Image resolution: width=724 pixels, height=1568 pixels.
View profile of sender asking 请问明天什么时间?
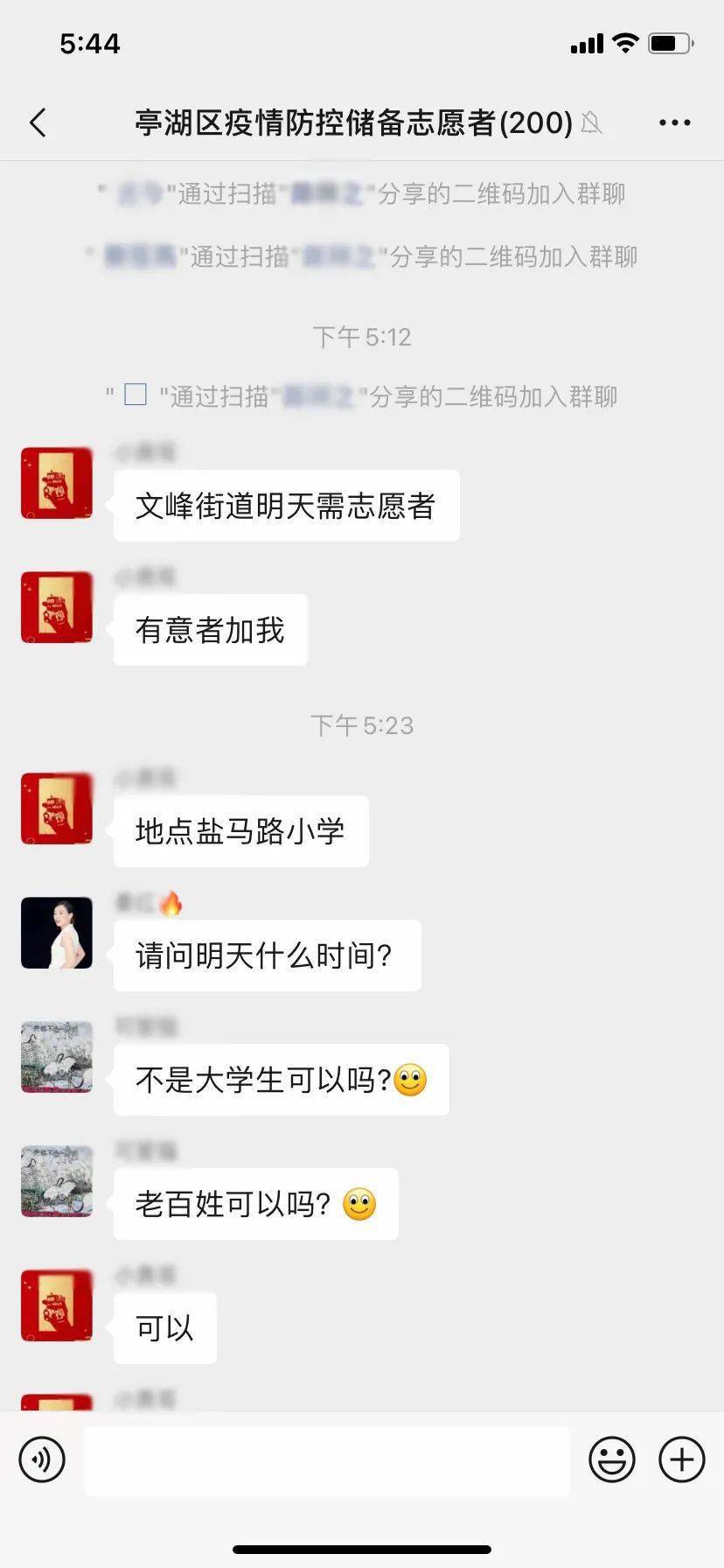(x=57, y=933)
